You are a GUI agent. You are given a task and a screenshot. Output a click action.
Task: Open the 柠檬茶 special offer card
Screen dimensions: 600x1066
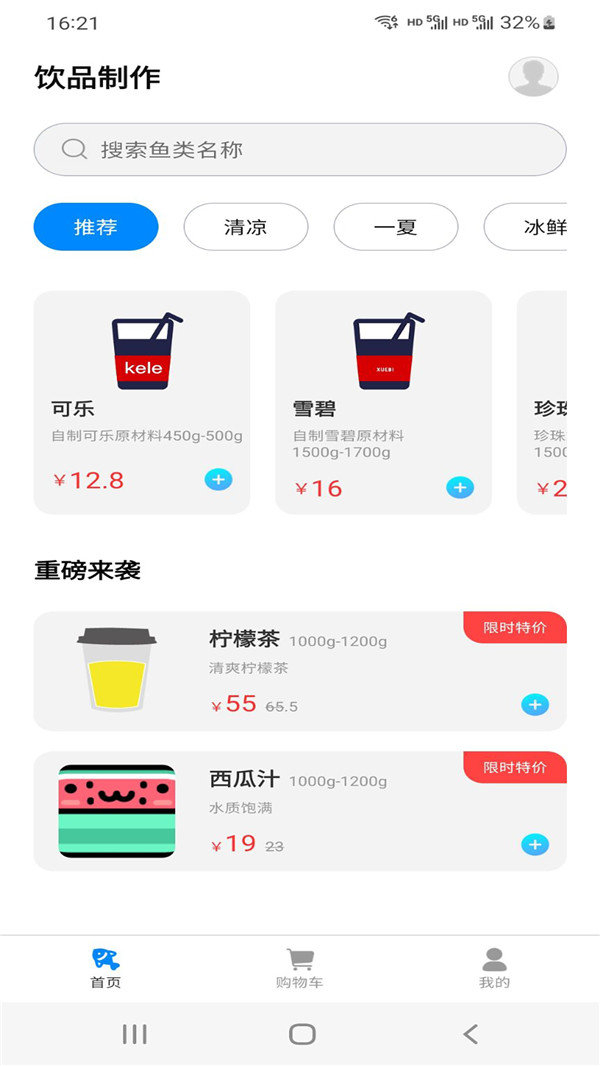tap(300, 671)
